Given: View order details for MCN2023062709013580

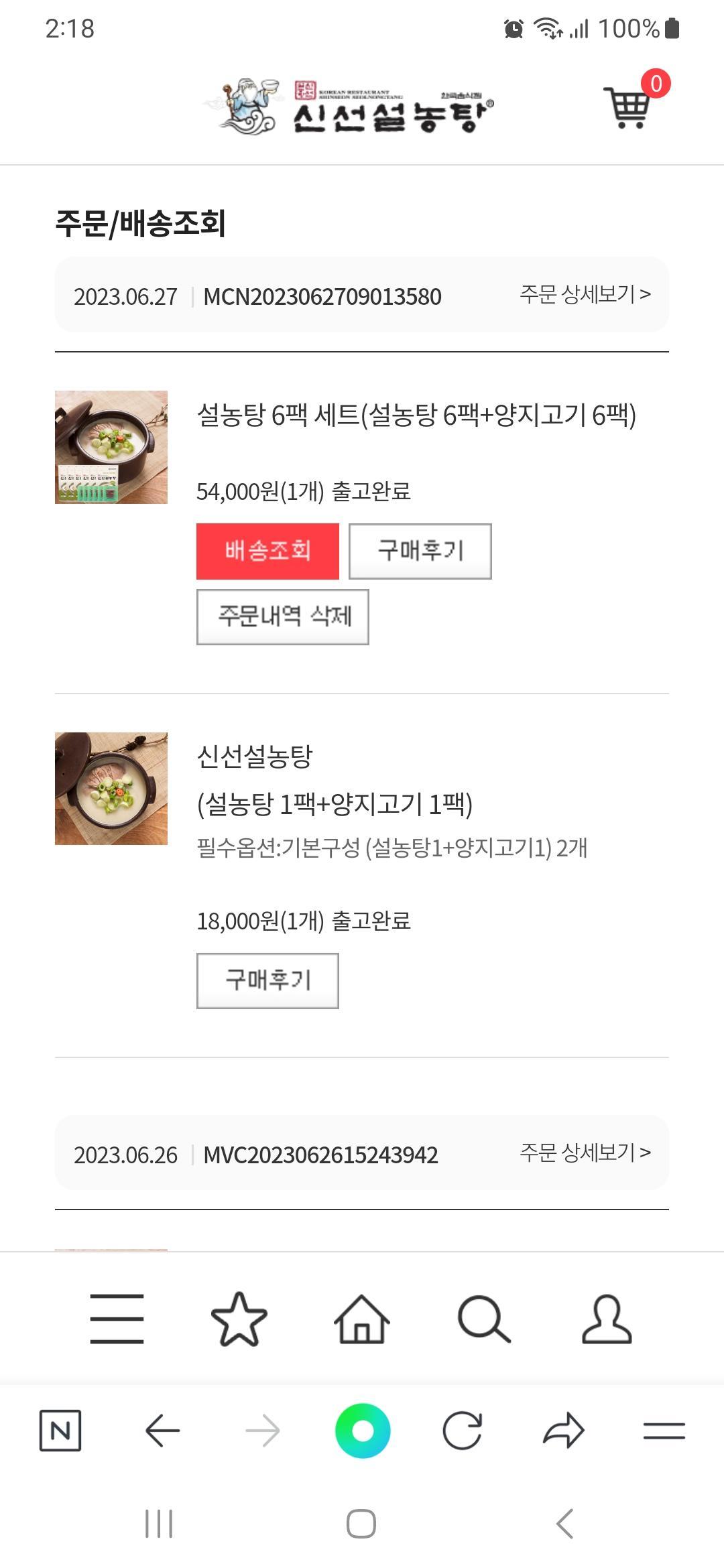Looking at the screenshot, I should point(585,294).
